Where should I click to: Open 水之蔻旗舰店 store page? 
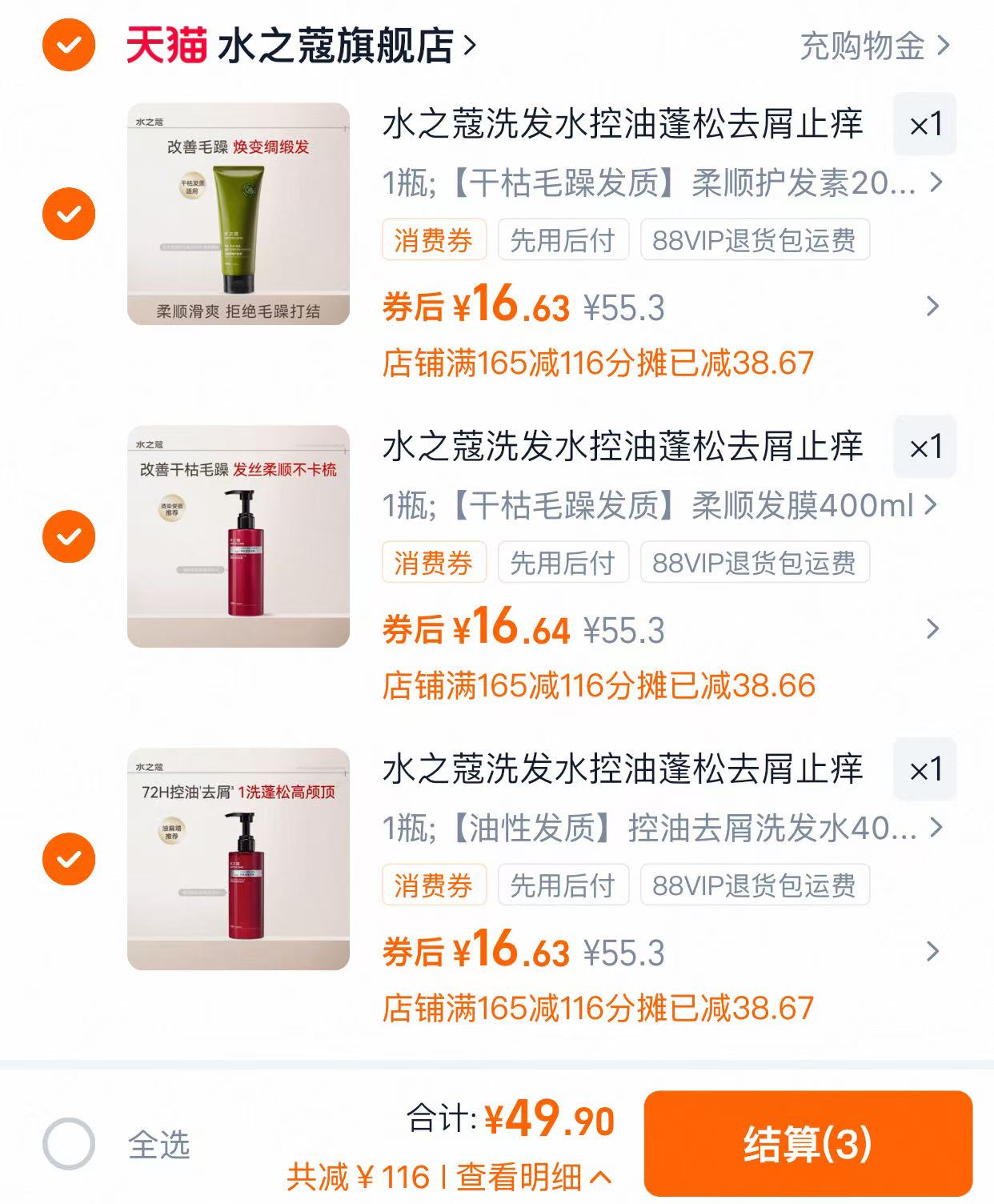click(x=336, y=46)
